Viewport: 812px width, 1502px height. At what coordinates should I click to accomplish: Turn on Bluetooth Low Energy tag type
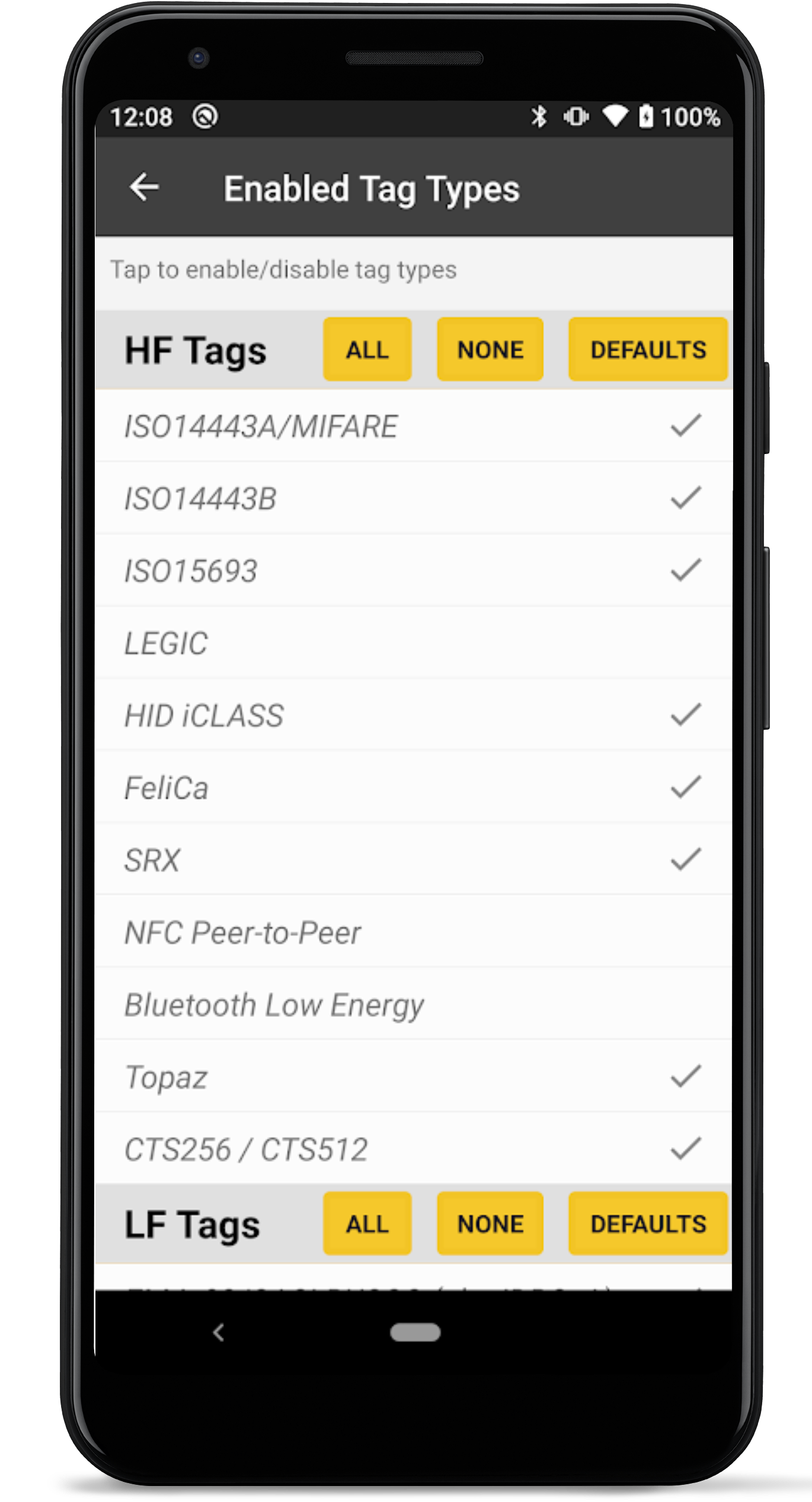click(x=414, y=1005)
